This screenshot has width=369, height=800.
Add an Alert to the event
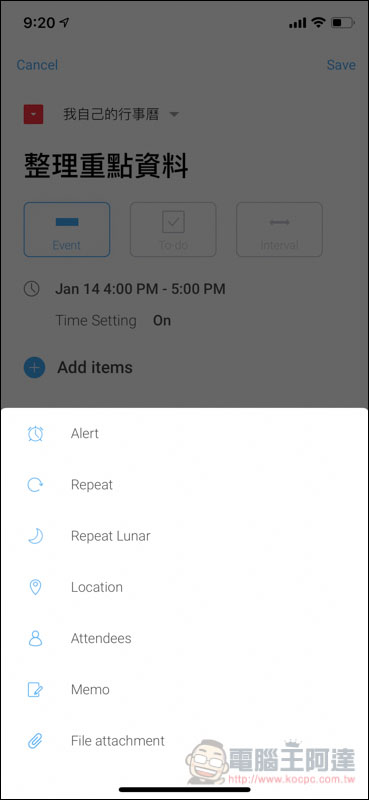coord(184,434)
